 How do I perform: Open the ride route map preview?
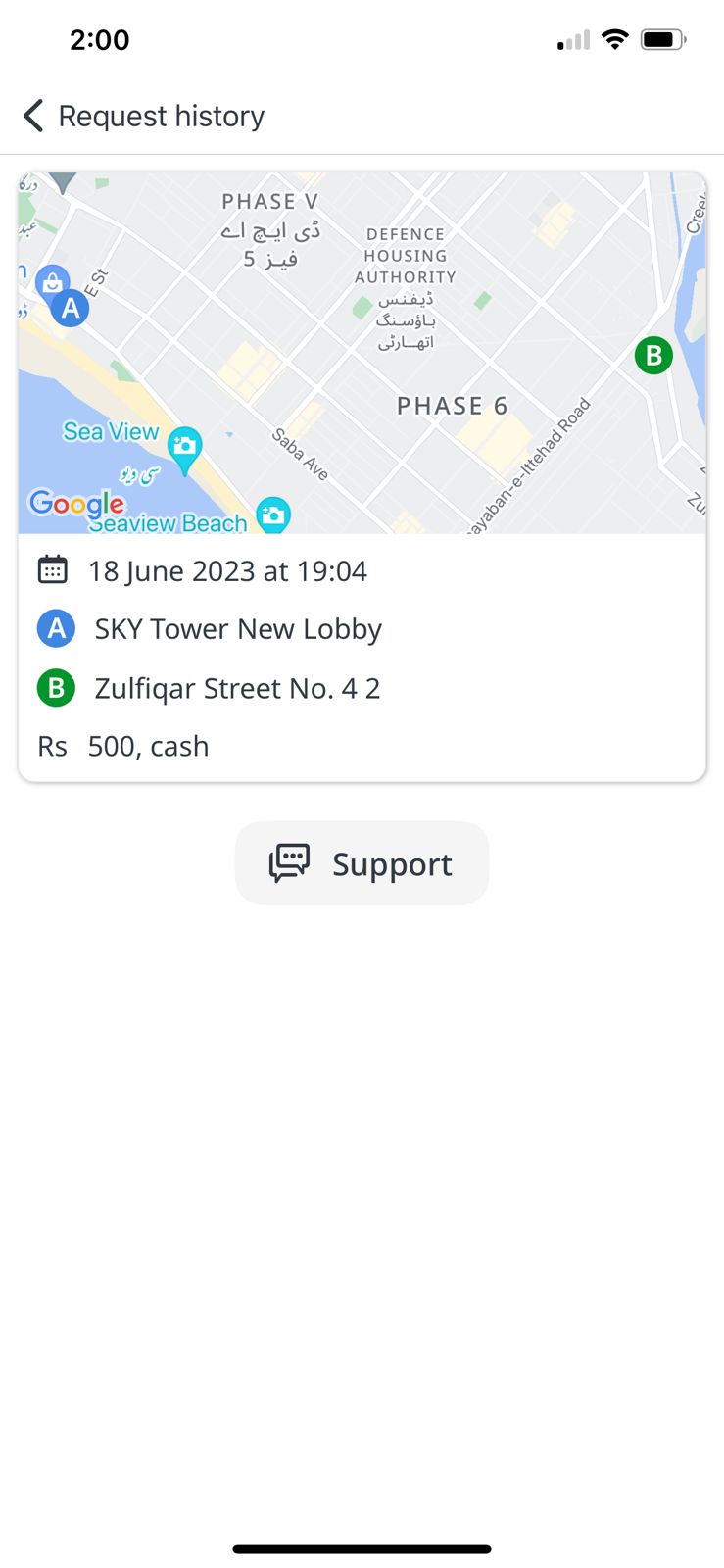(362, 353)
